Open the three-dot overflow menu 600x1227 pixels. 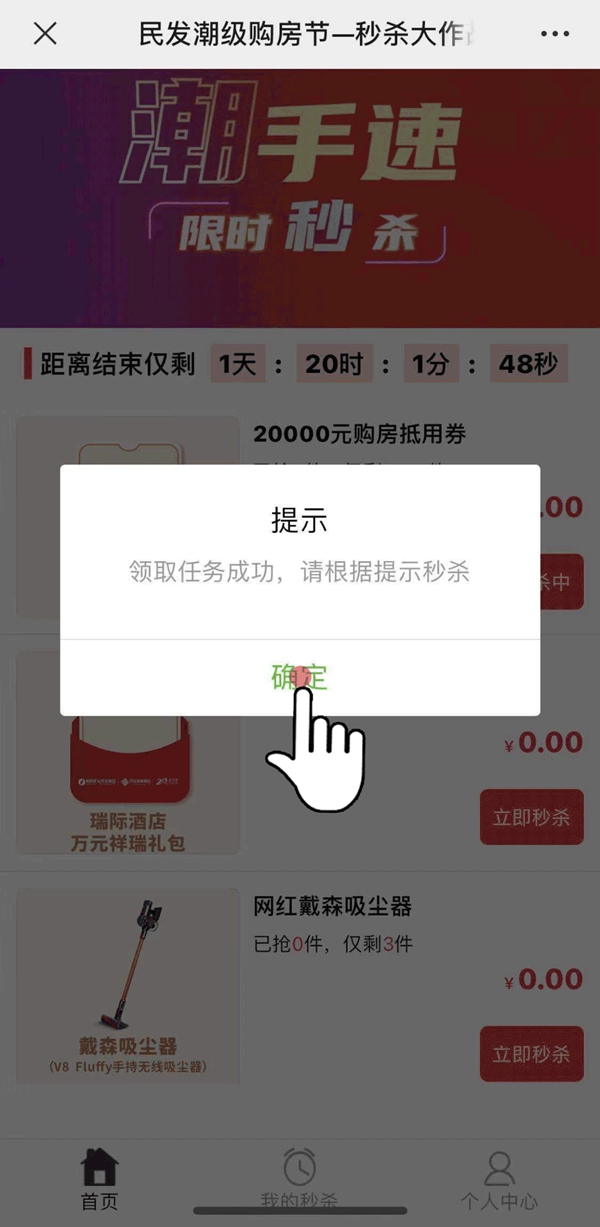click(x=554, y=33)
